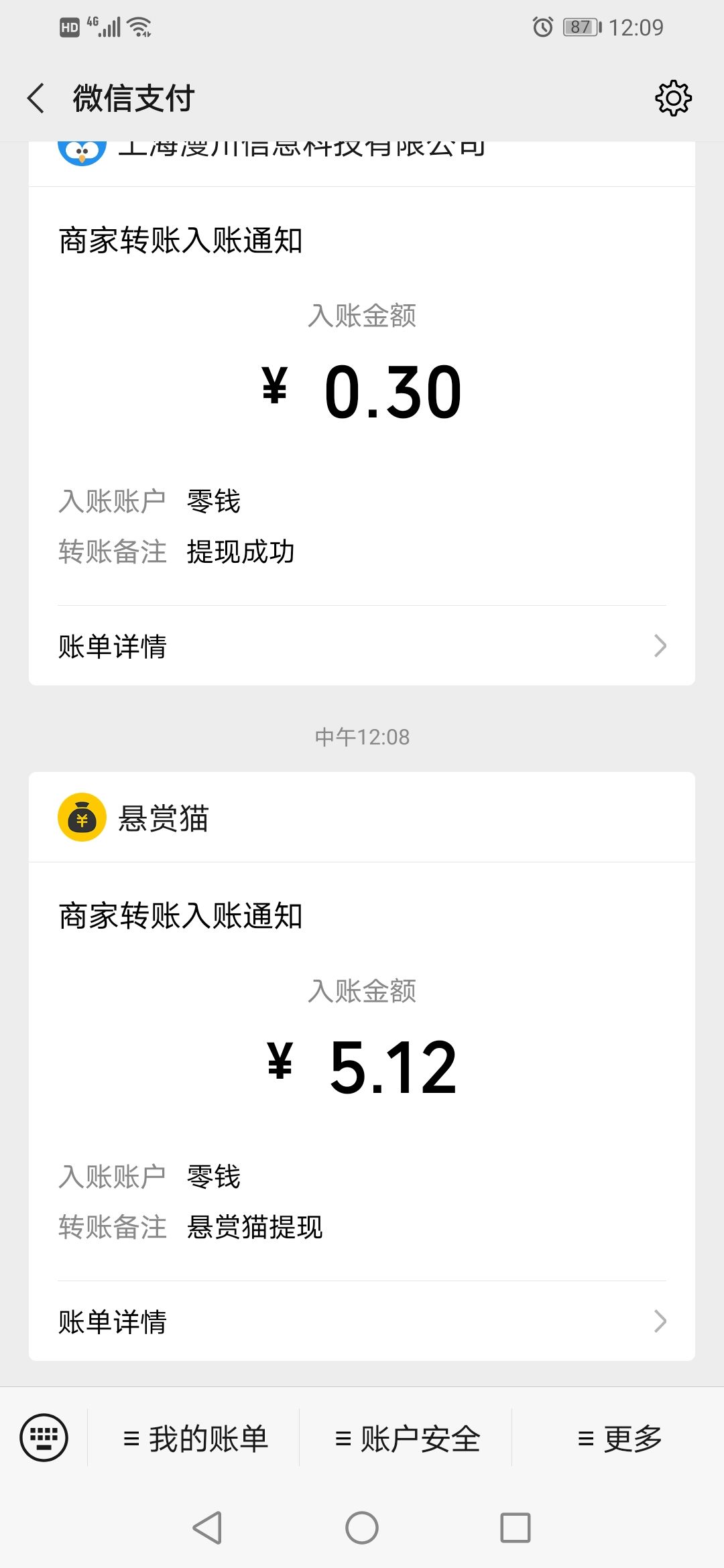Viewport: 724px width, 1568px height.
Task: Open the 更多 menu
Action: [x=618, y=1439]
